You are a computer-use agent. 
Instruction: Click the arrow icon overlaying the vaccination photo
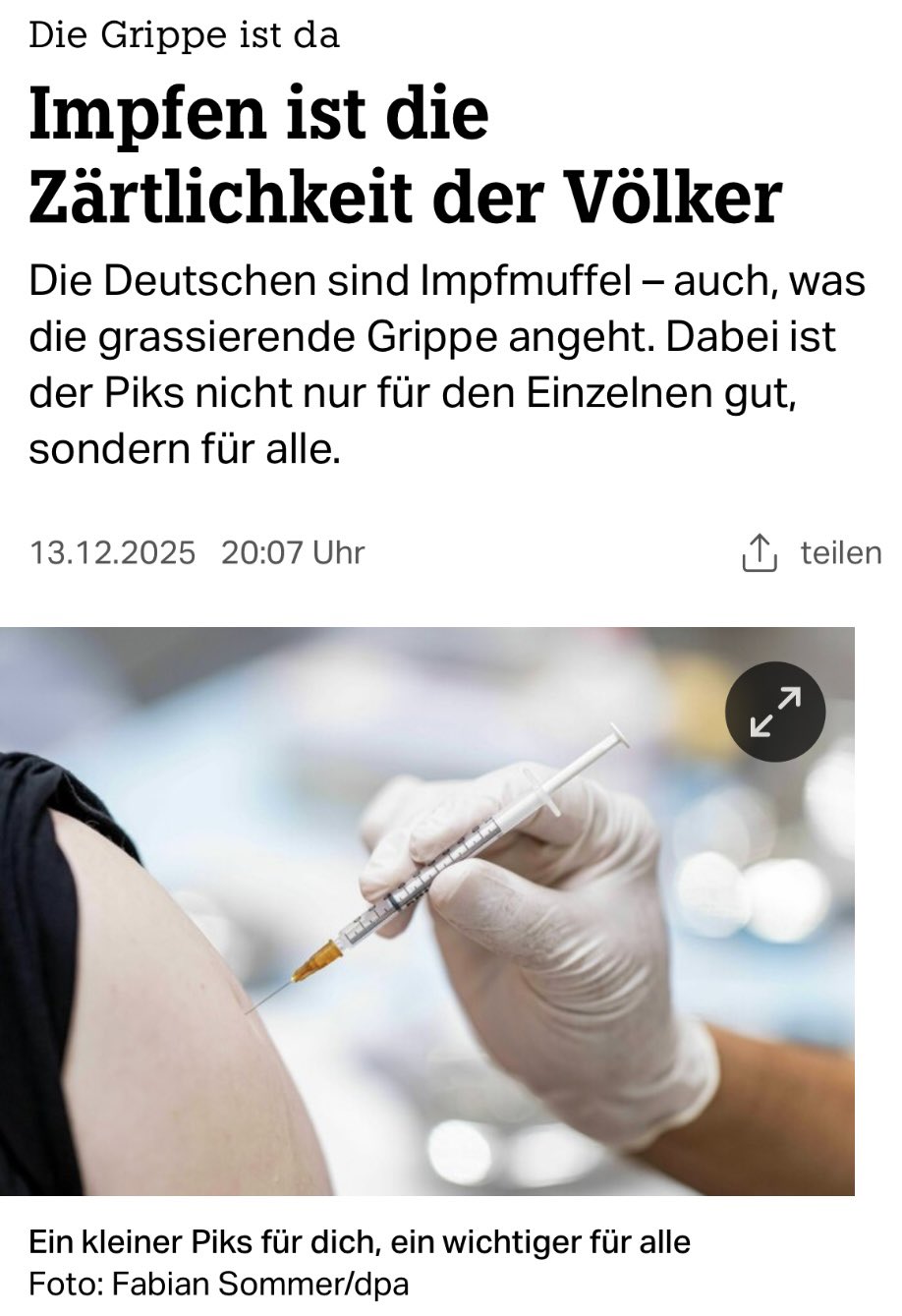775,712
